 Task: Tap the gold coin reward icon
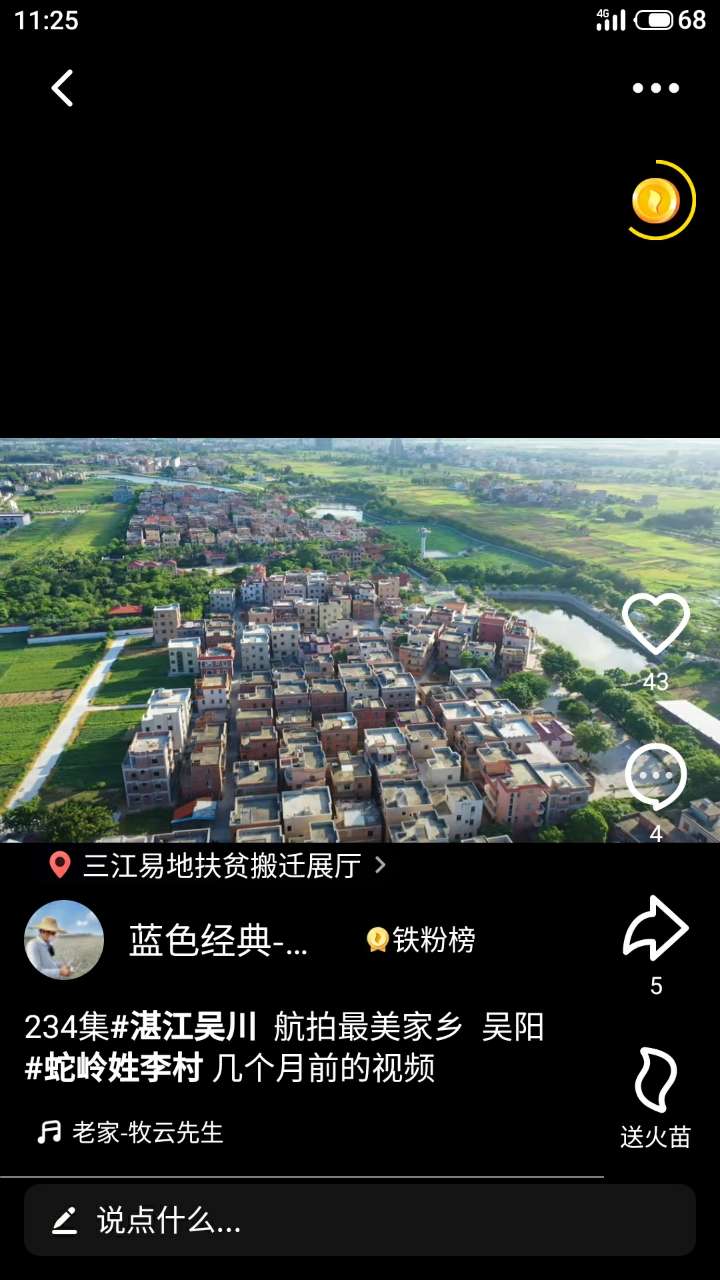pos(657,201)
